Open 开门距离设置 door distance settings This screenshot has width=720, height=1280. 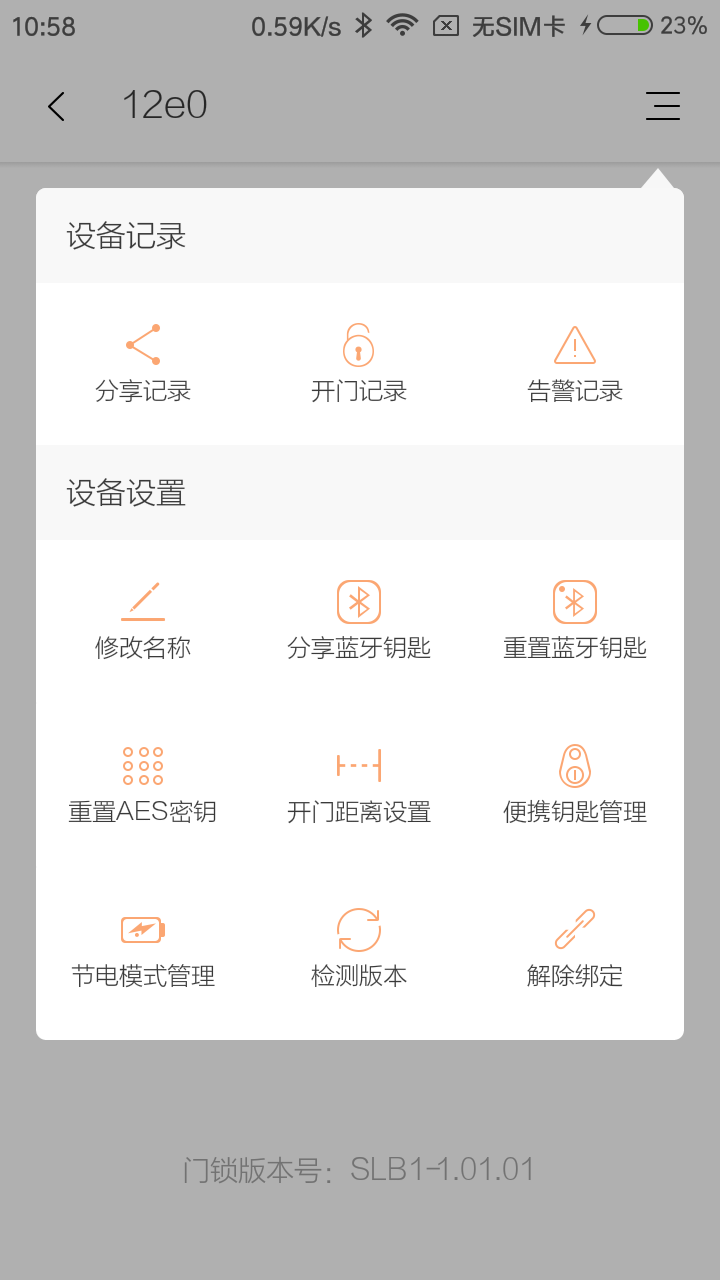359,784
